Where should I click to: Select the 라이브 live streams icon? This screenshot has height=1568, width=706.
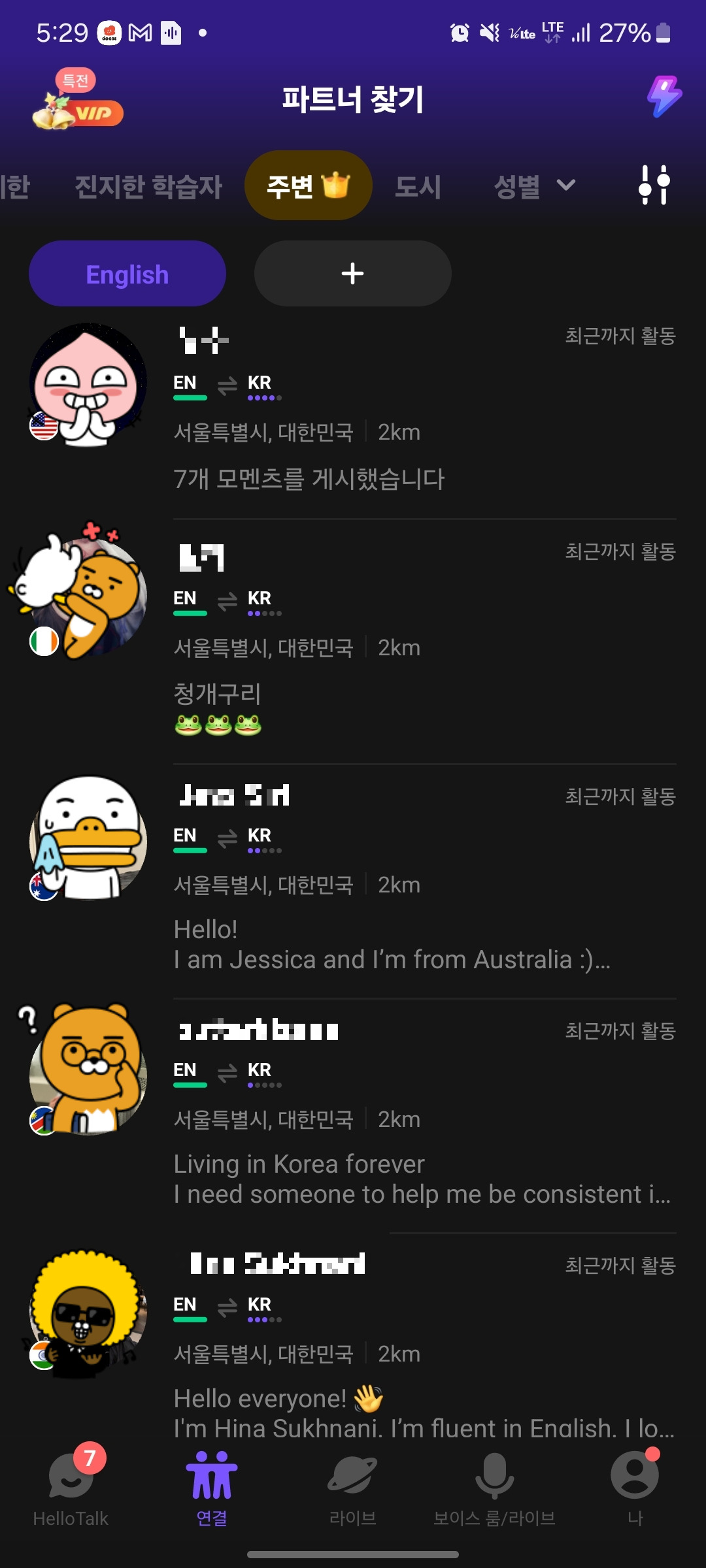pos(352,1483)
